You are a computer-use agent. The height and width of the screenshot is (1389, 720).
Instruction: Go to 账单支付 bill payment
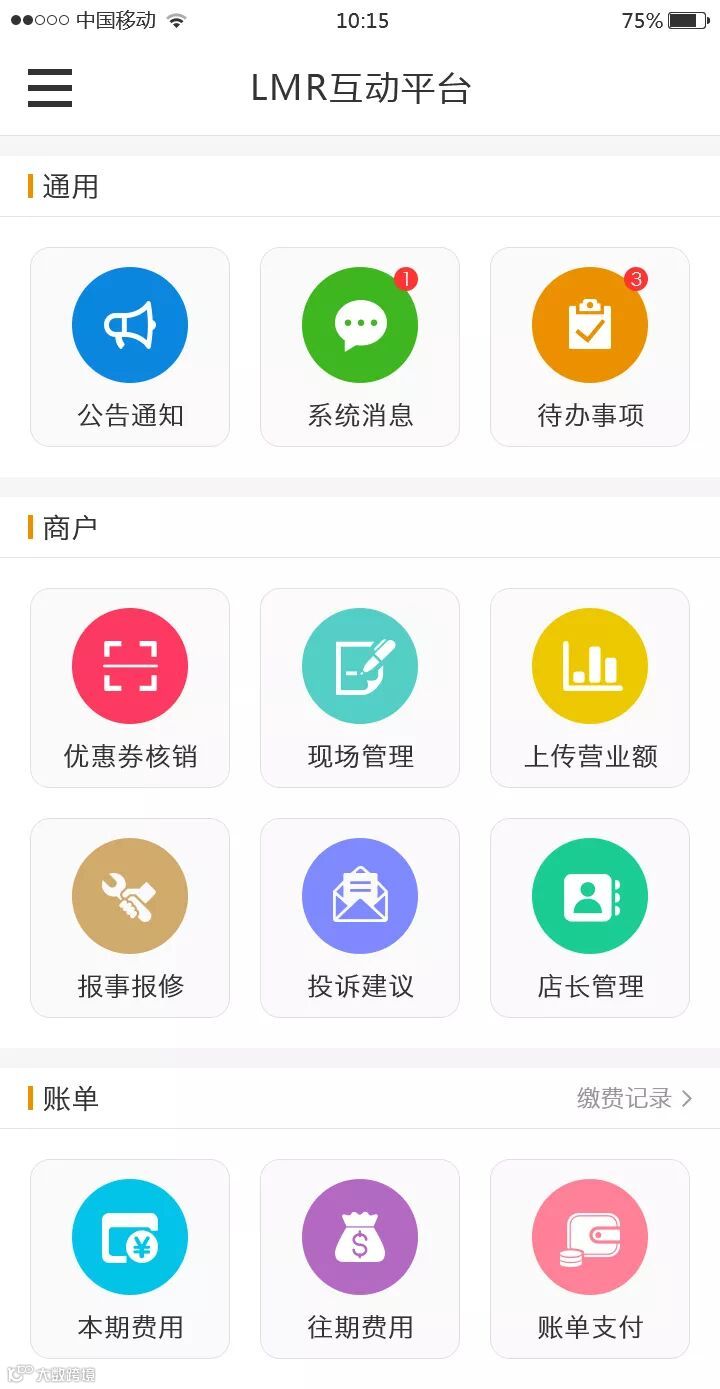coord(590,1259)
